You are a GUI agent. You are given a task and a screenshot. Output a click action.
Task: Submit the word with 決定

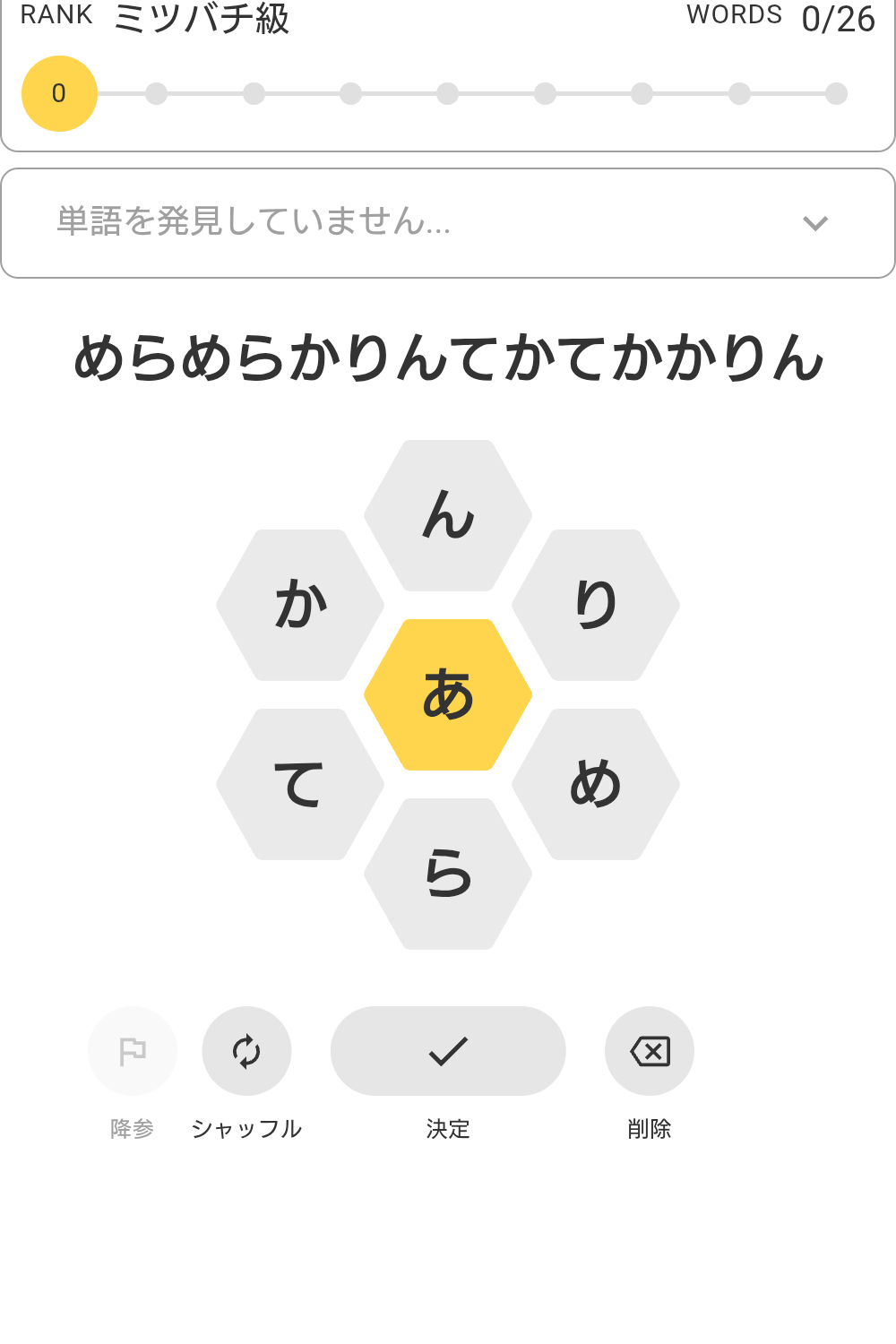[448, 1051]
